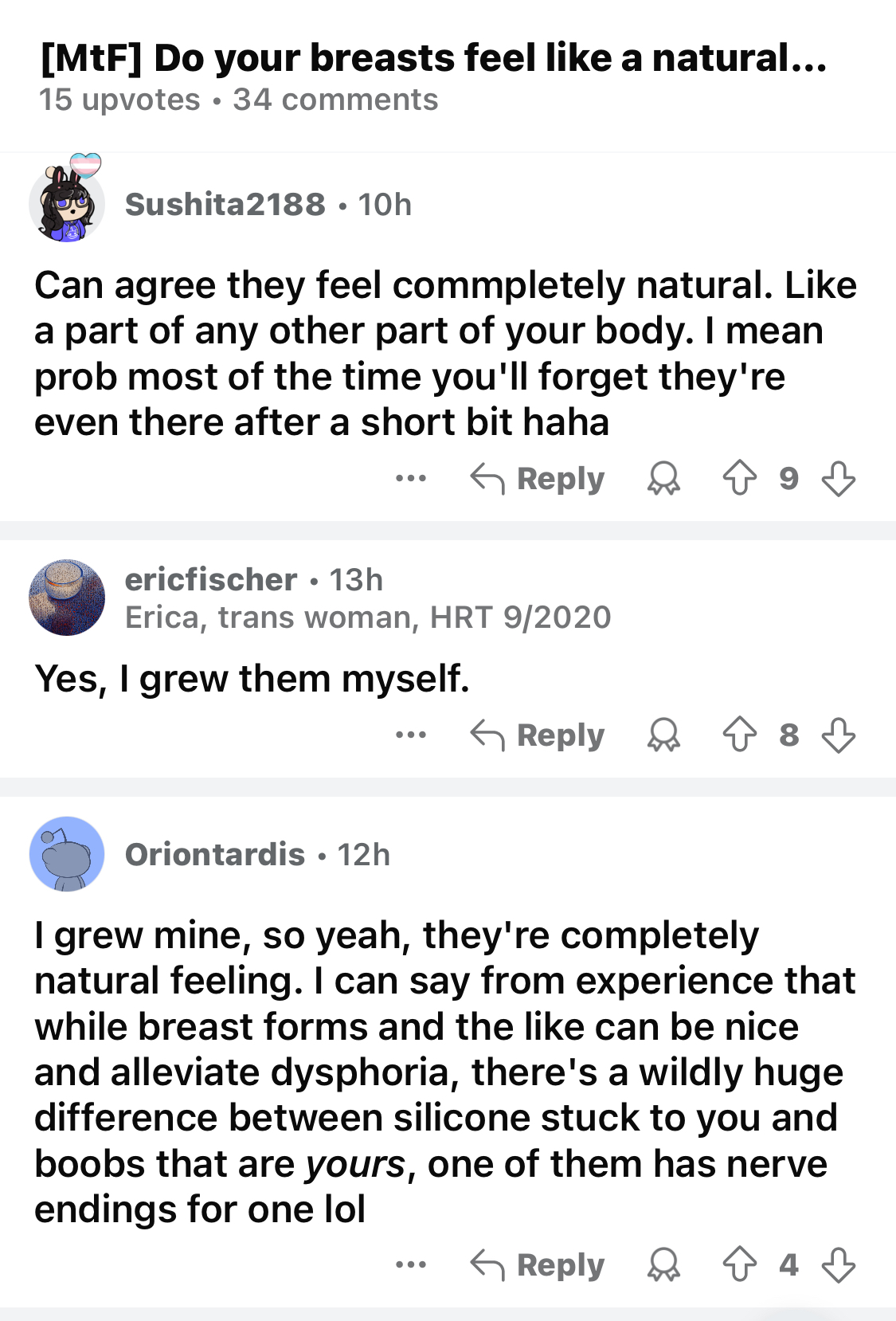The width and height of the screenshot is (896, 1321).
Task: Open more options on Oriontardis's comment
Action: click(x=411, y=1264)
